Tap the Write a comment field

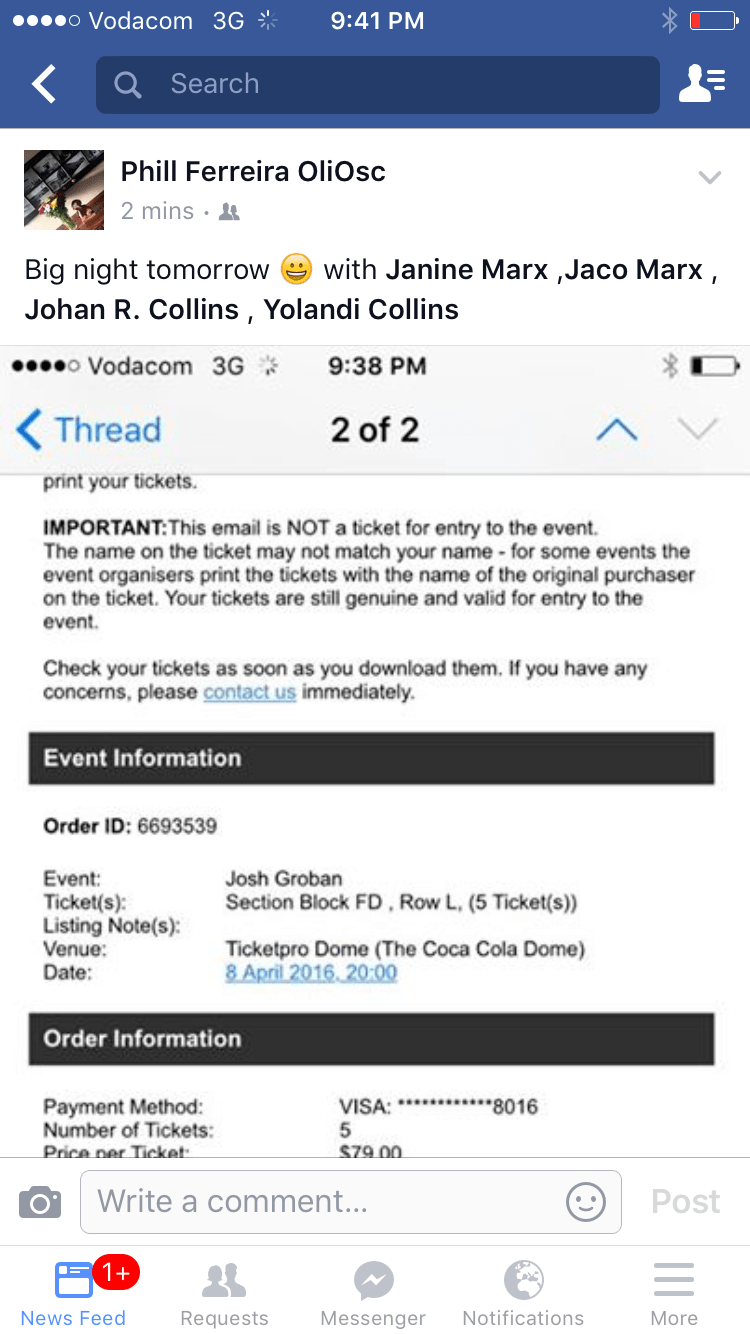[320, 1202]
